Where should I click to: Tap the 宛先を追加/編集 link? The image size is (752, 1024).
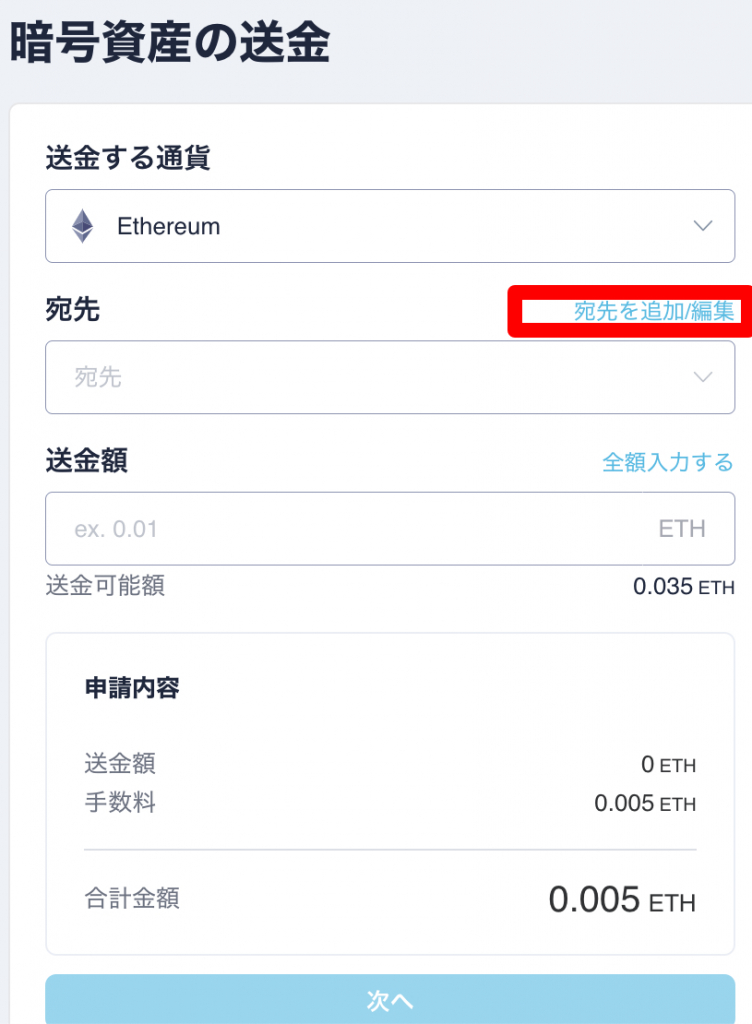(653, 311)
